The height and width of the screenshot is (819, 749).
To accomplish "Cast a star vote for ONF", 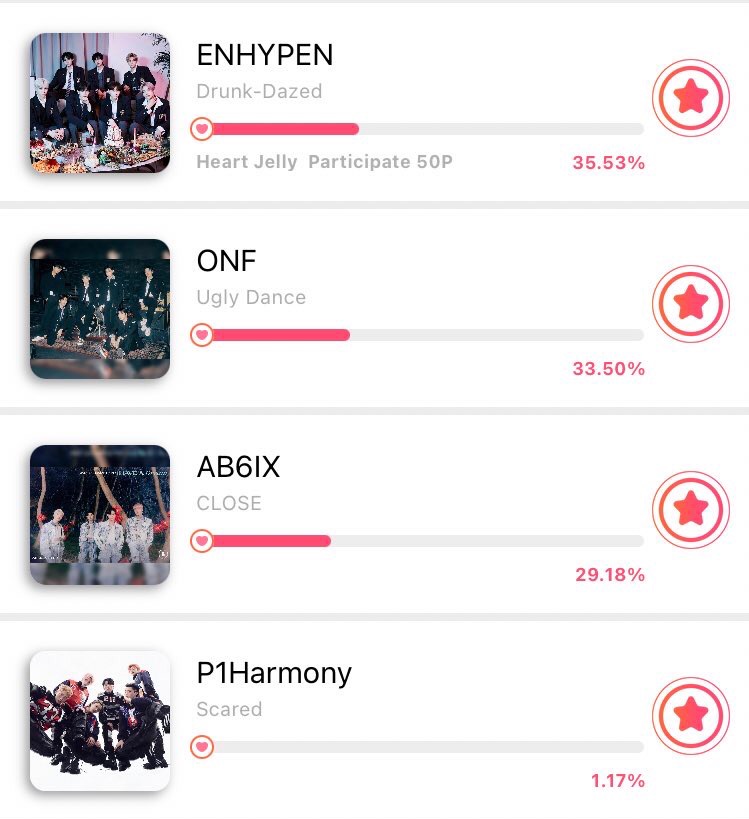I will click(691, 304).
